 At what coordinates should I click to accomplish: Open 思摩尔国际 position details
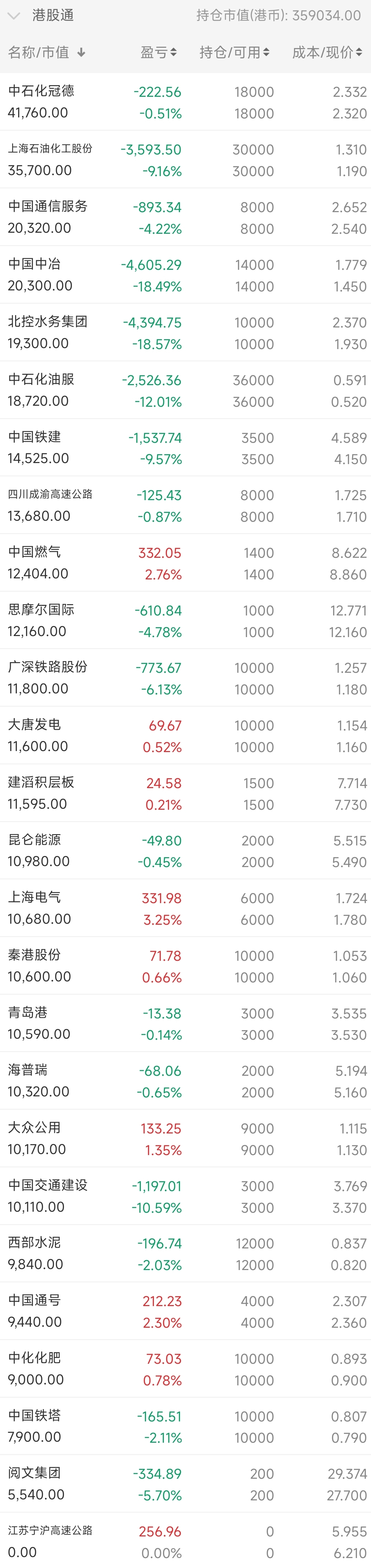point(185,620)
